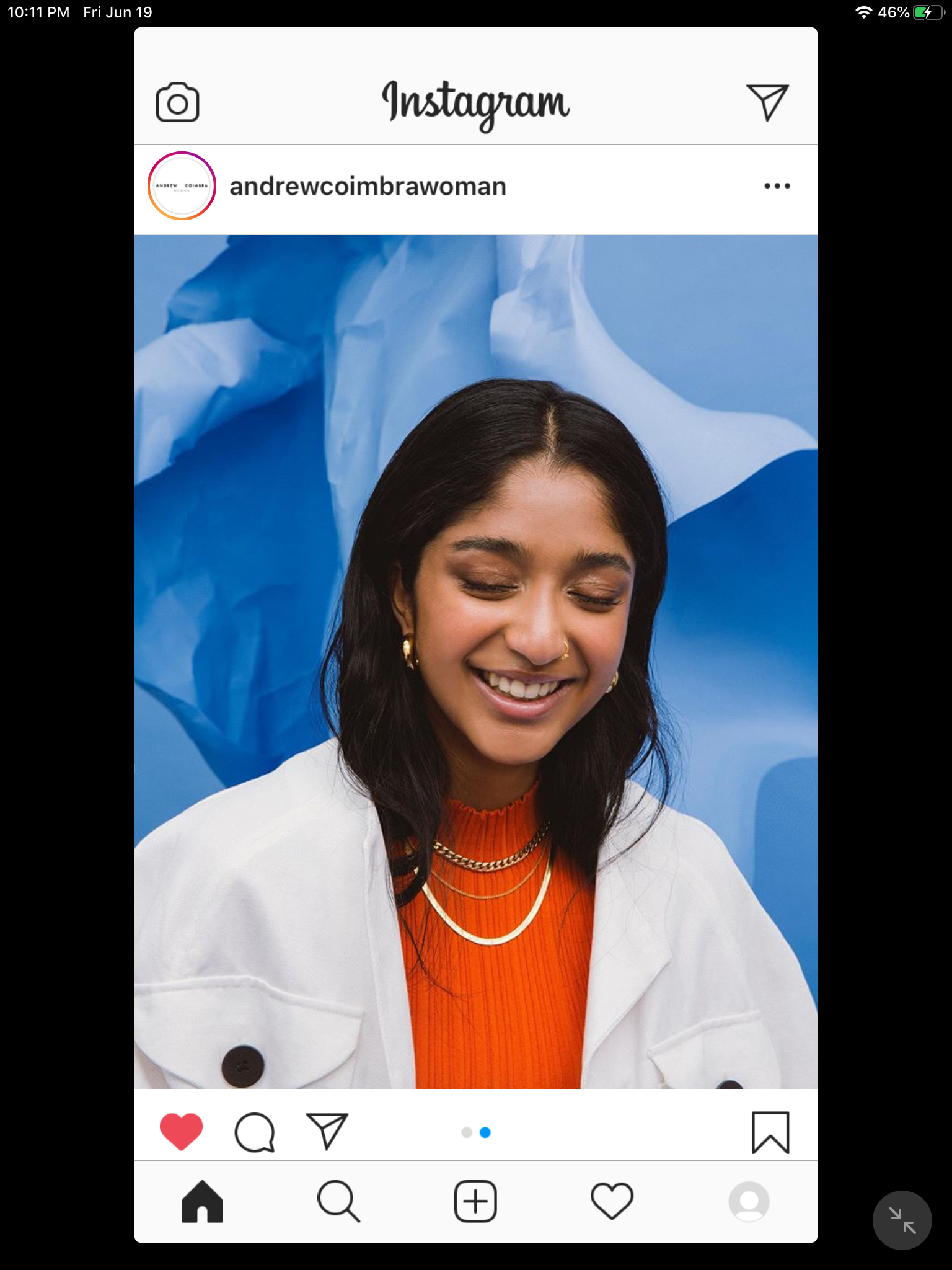The height and width of the screenshot is (1270, 952).
Task: Save the post with the bookmark icon
Action: tap(770, 1132)
